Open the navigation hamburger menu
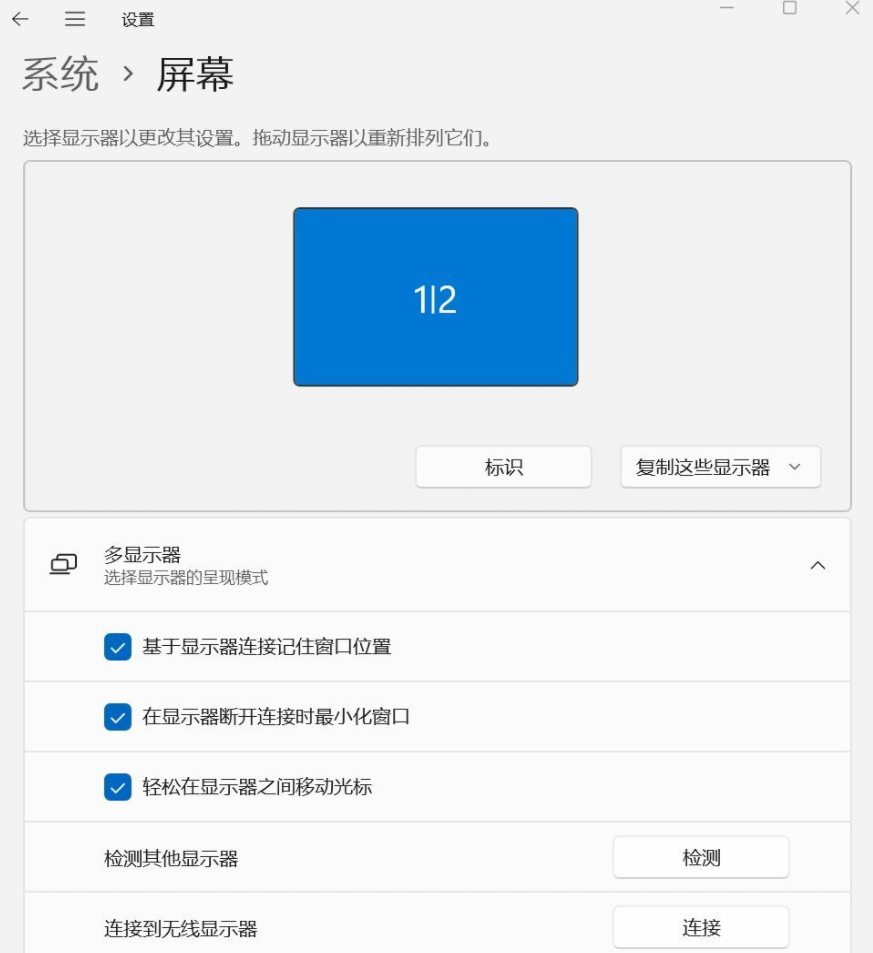This screenshot has width=873, height=953. pyautogui.click(x=74, y=18)
